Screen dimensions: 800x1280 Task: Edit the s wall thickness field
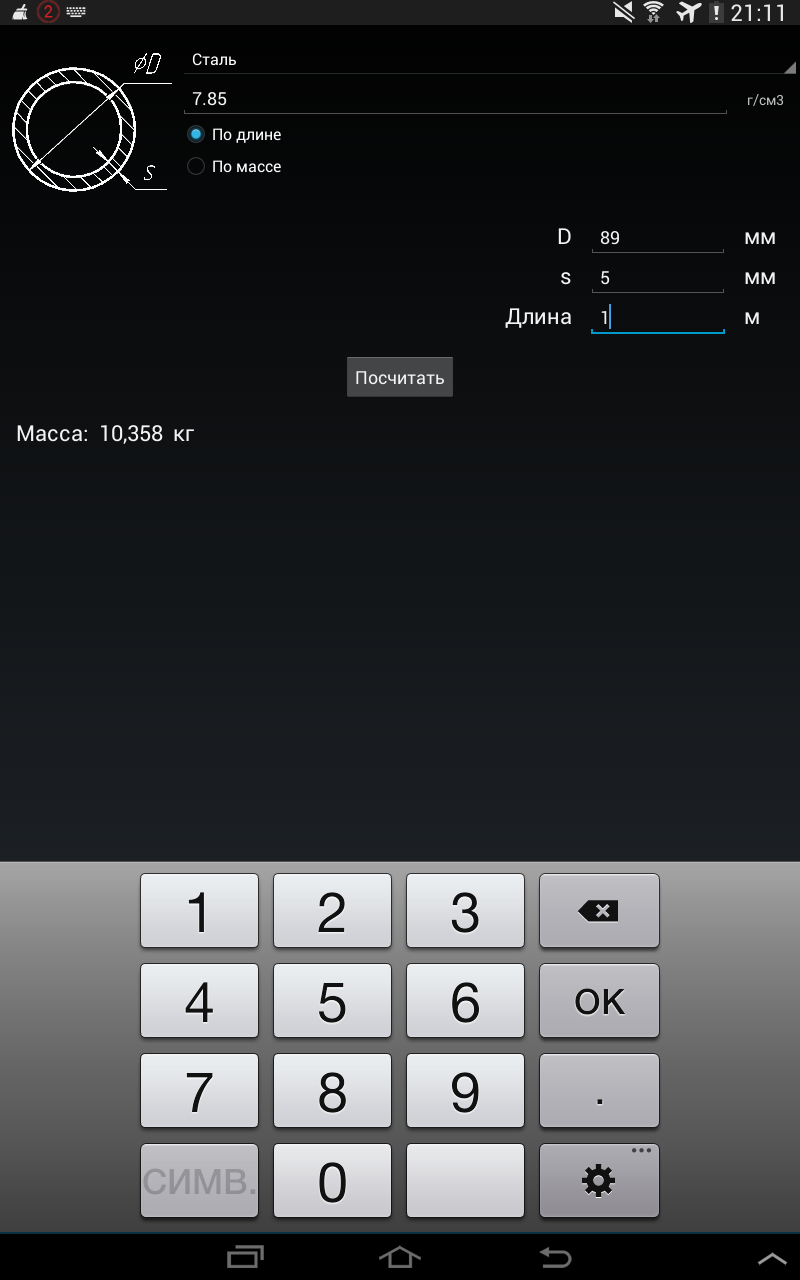657,278
